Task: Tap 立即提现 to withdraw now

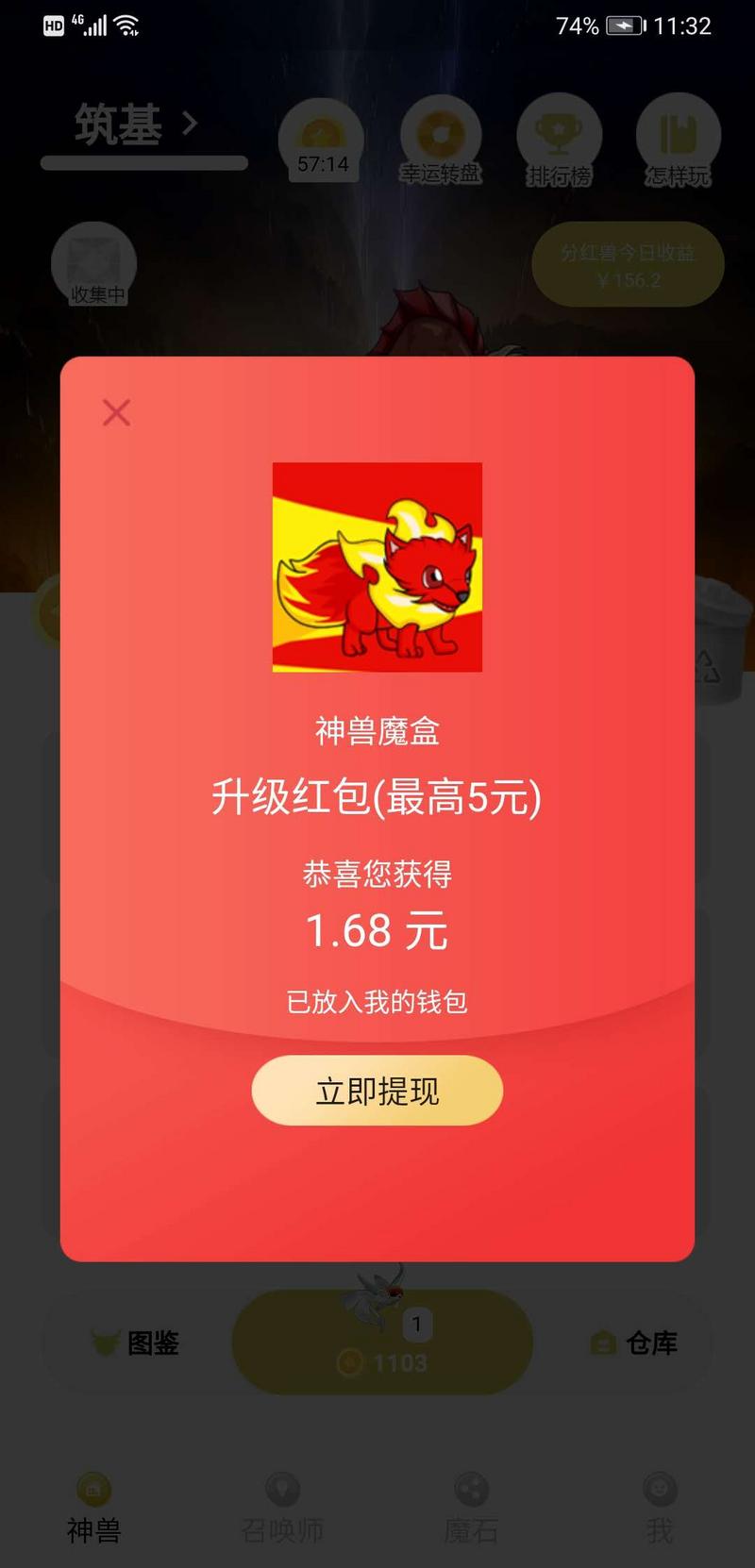Action: click(377, 1091)
